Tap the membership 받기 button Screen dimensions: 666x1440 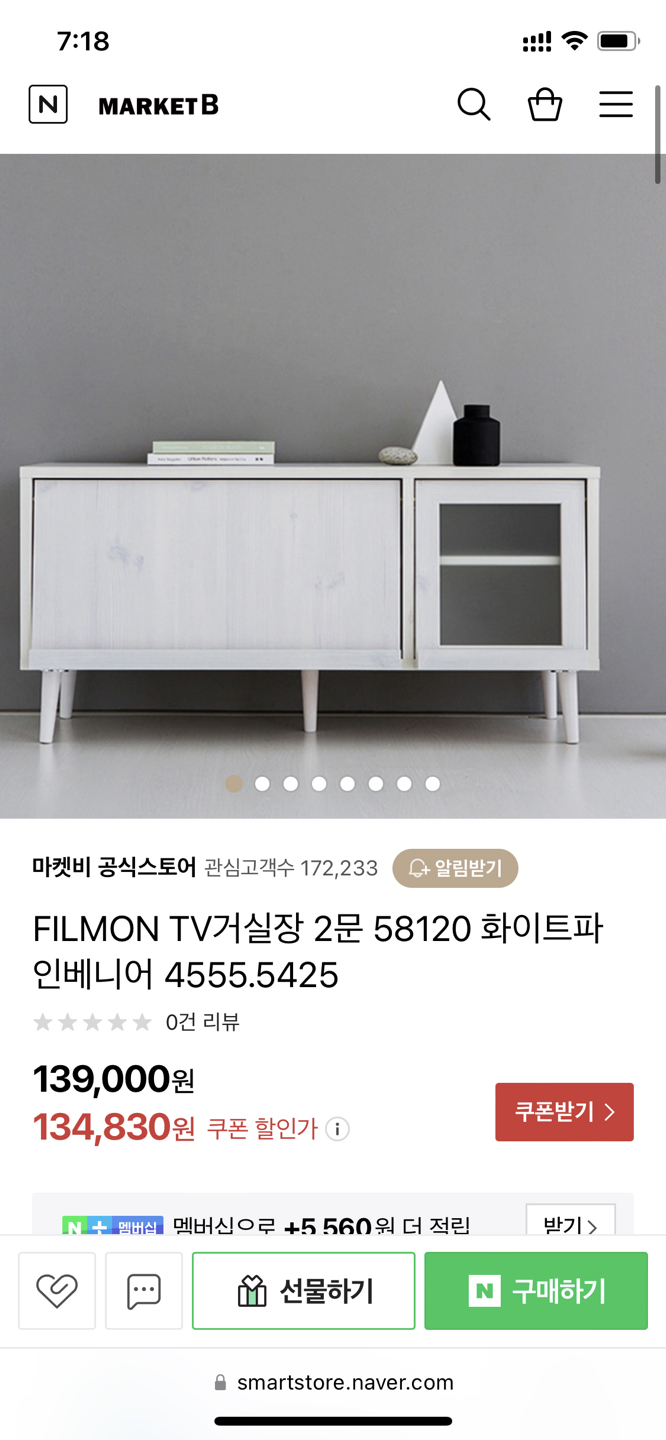[570, 1224]
